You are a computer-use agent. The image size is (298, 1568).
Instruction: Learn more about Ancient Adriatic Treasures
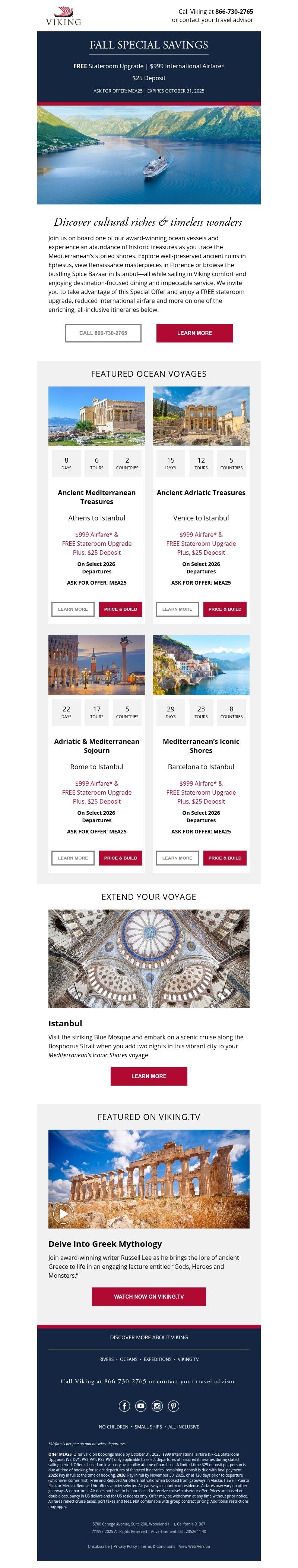click(177, 609)
